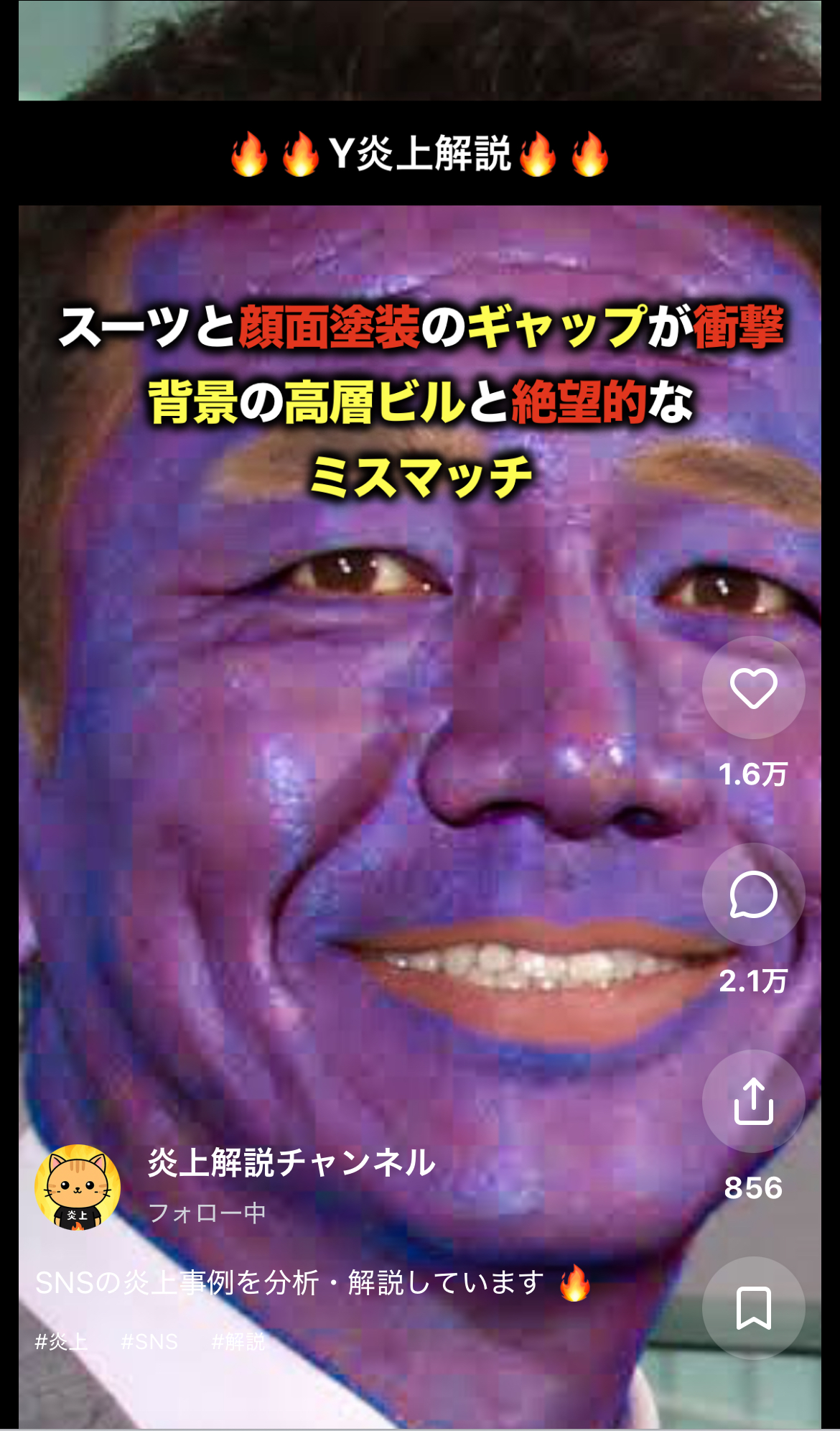This screenshot has height=1431, width=840.
Task: Open the #解説 hashtag
Action: [238, 1341]
